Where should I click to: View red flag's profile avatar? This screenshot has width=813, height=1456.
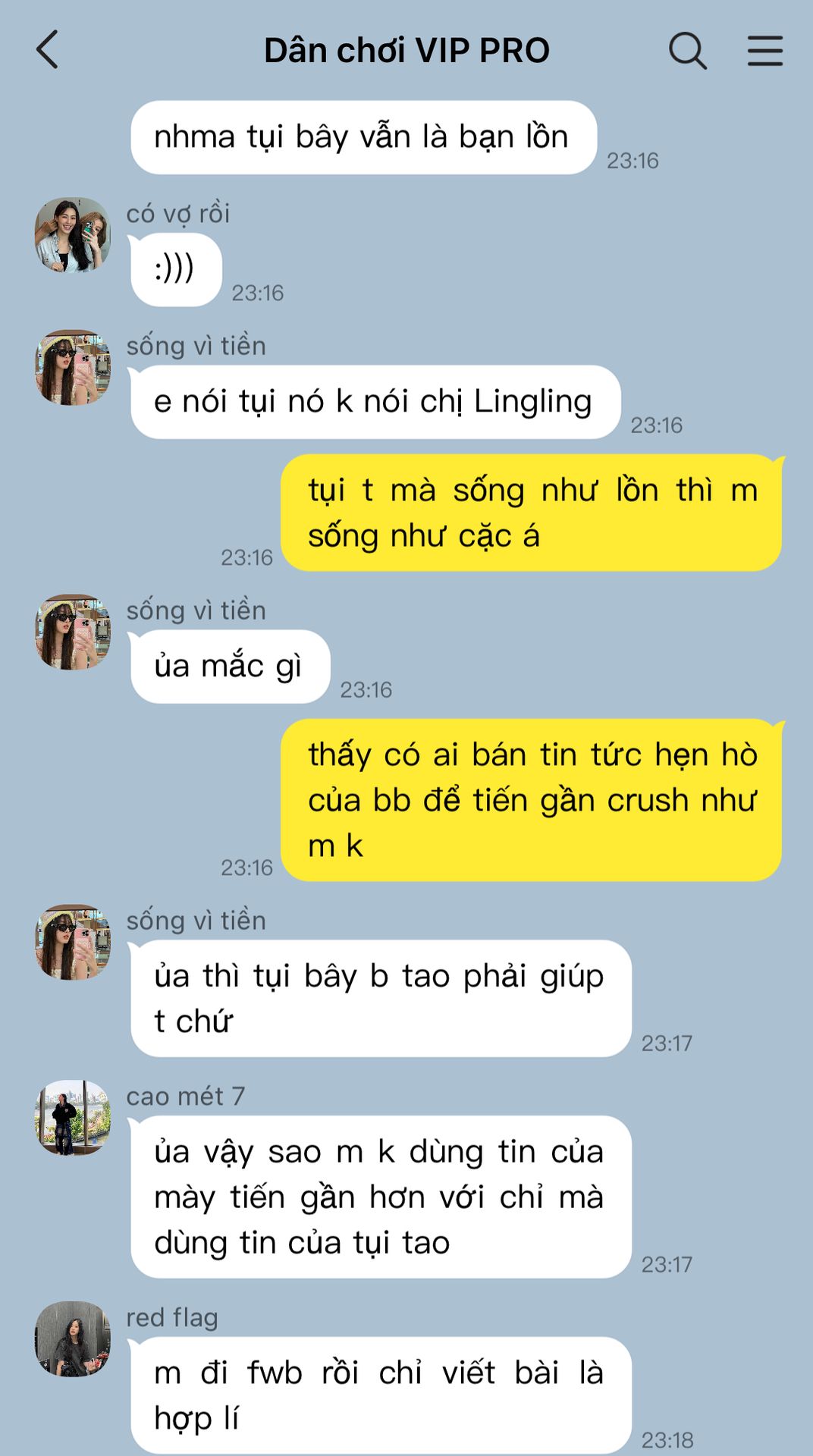coord(73,1339)
